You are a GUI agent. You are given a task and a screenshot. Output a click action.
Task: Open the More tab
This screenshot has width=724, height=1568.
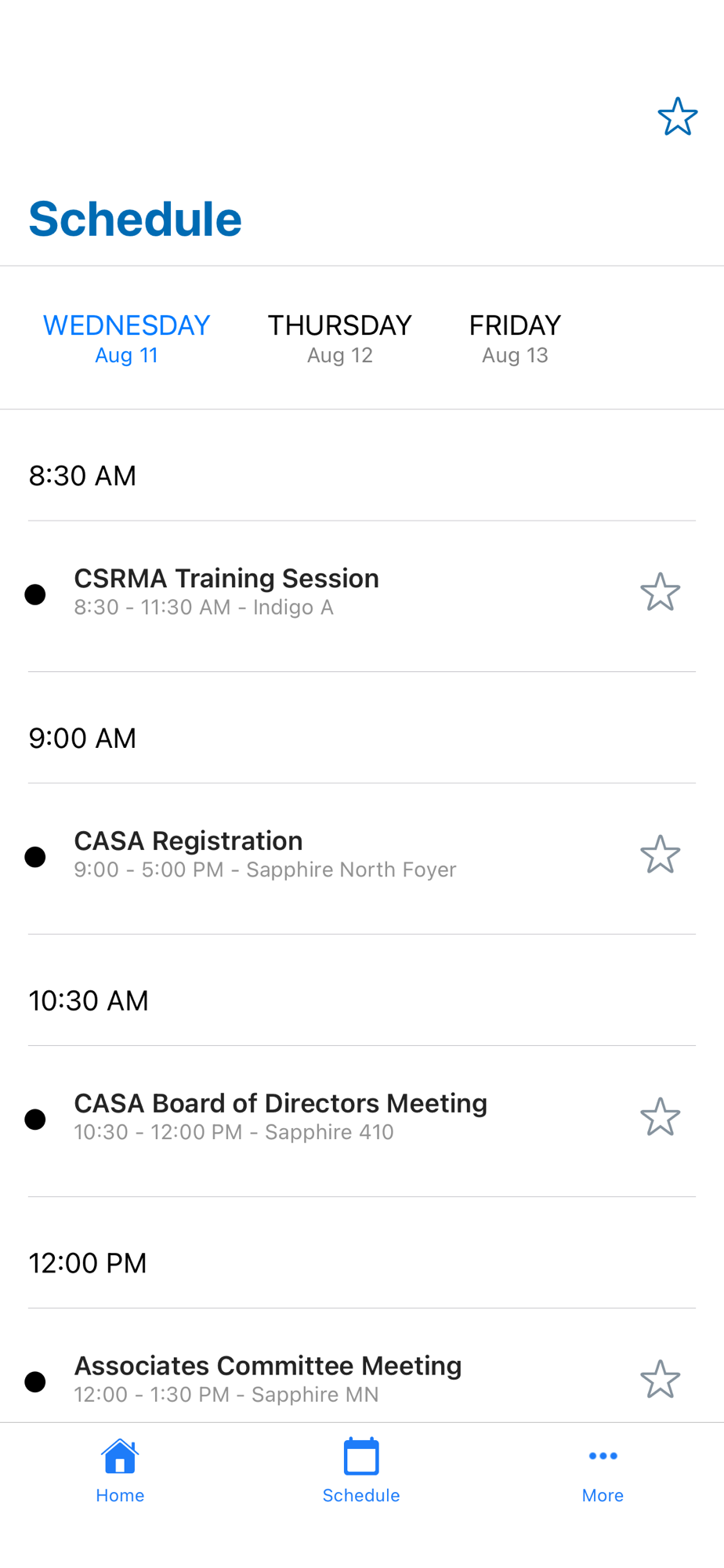603,1471
